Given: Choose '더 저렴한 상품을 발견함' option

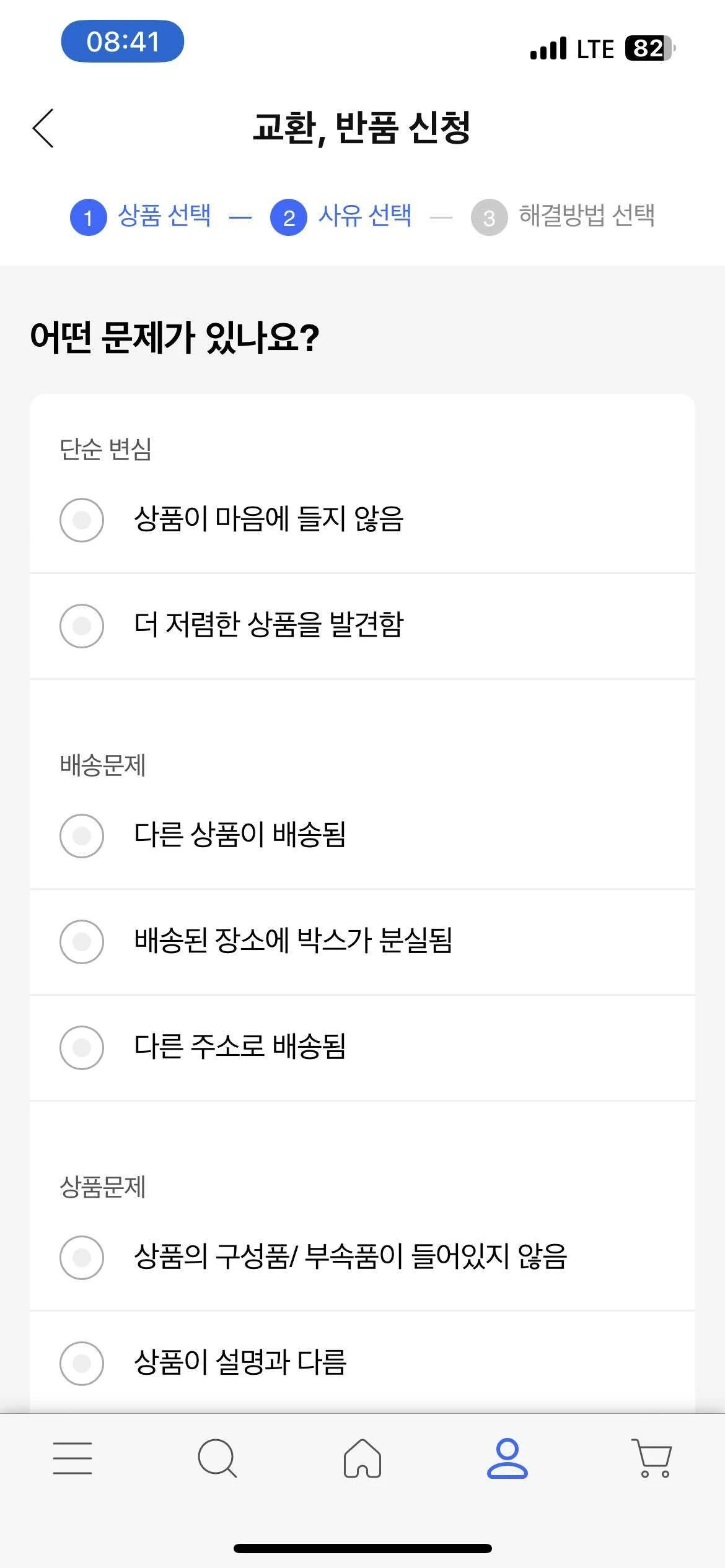Looking at the screenshot, I should click(362, 625).
